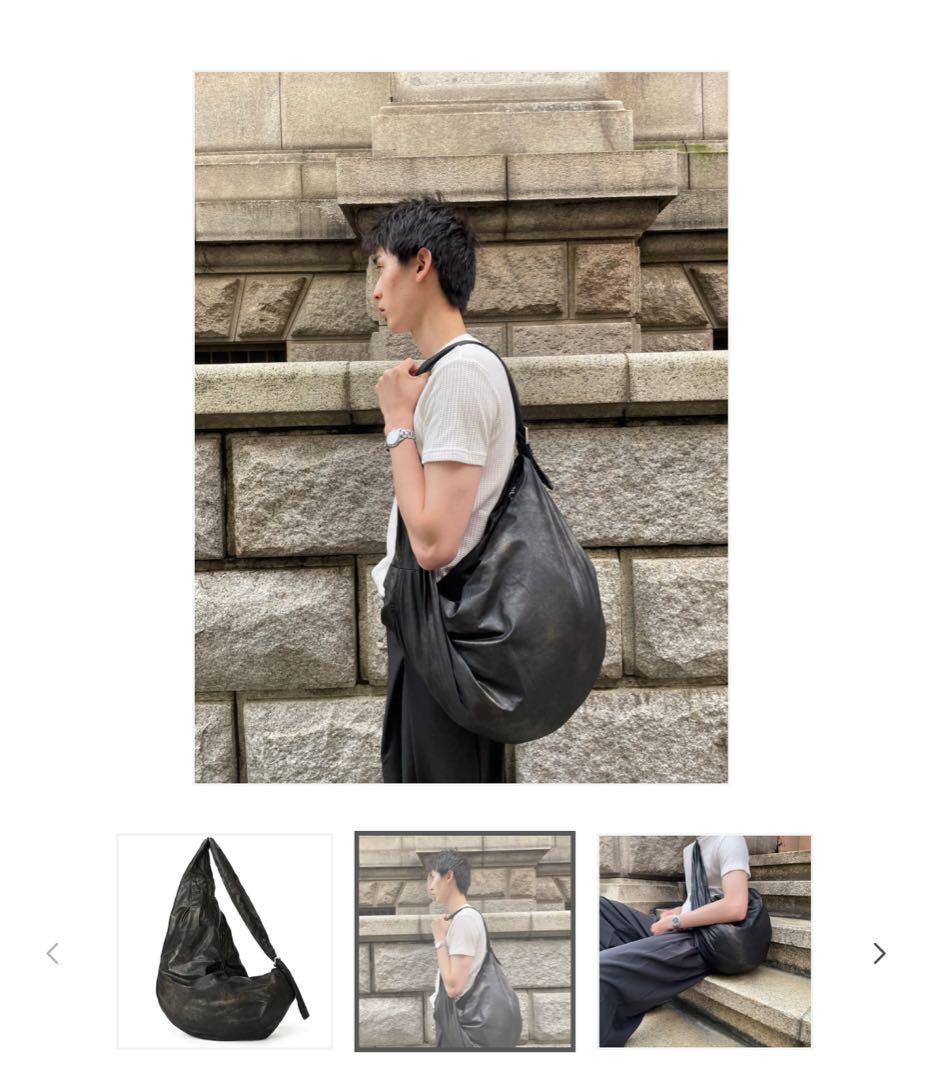Show the previous gallery image

pyautogui.click(x=53, y=954)
